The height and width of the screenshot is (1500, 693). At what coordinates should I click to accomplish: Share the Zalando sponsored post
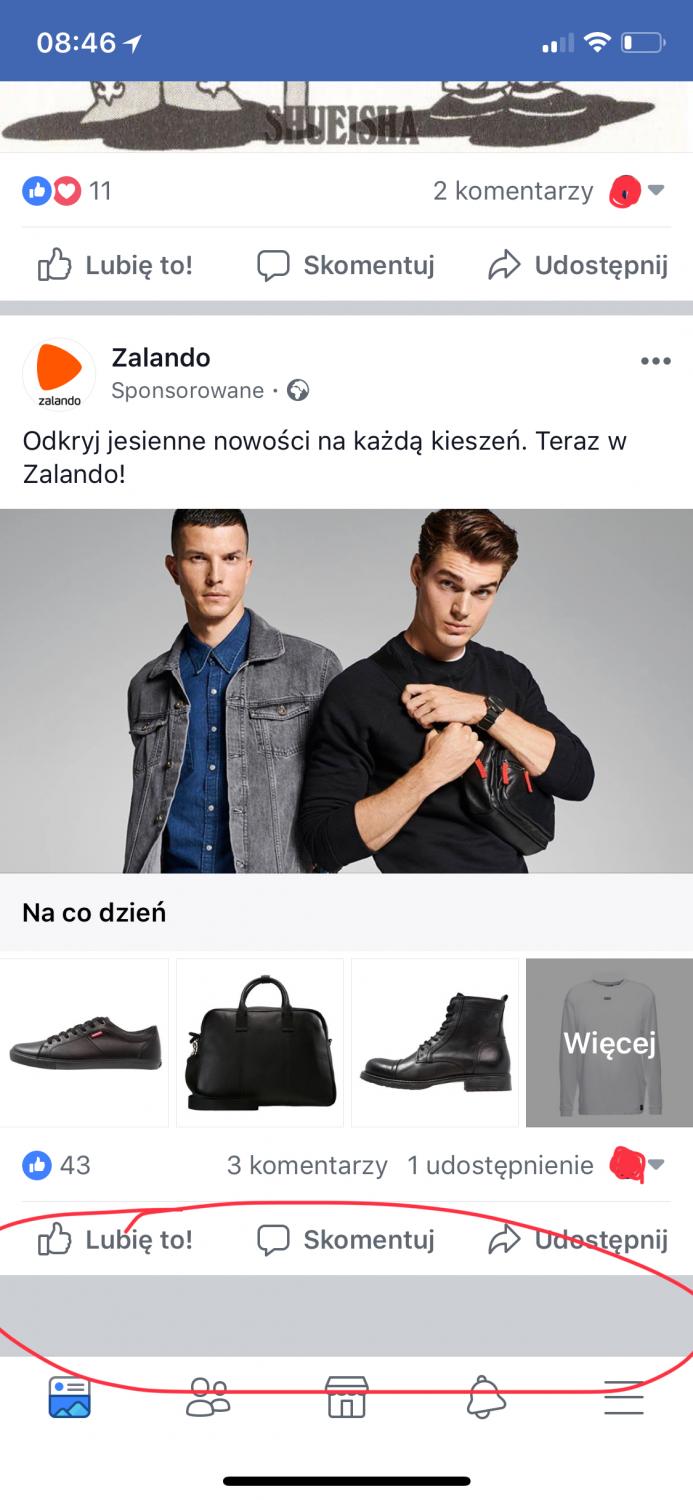pos(578,1240)
